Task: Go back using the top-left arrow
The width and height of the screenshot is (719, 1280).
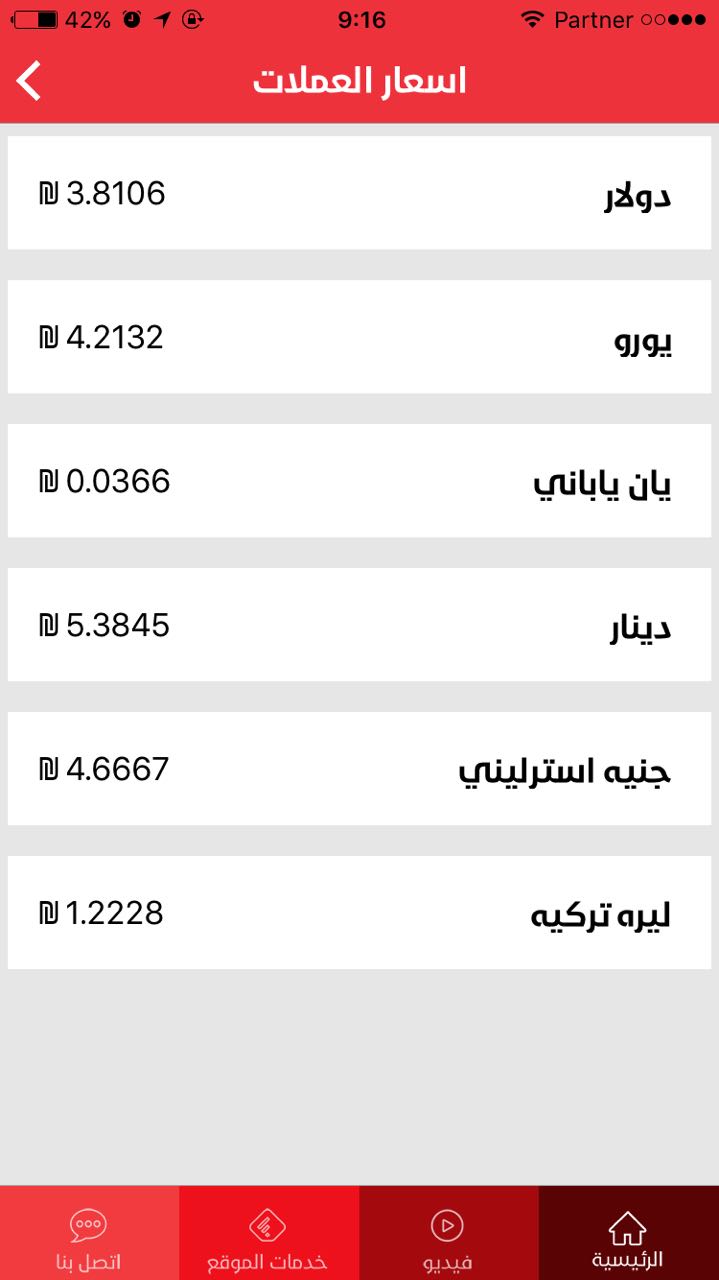Action: point(29,81)
